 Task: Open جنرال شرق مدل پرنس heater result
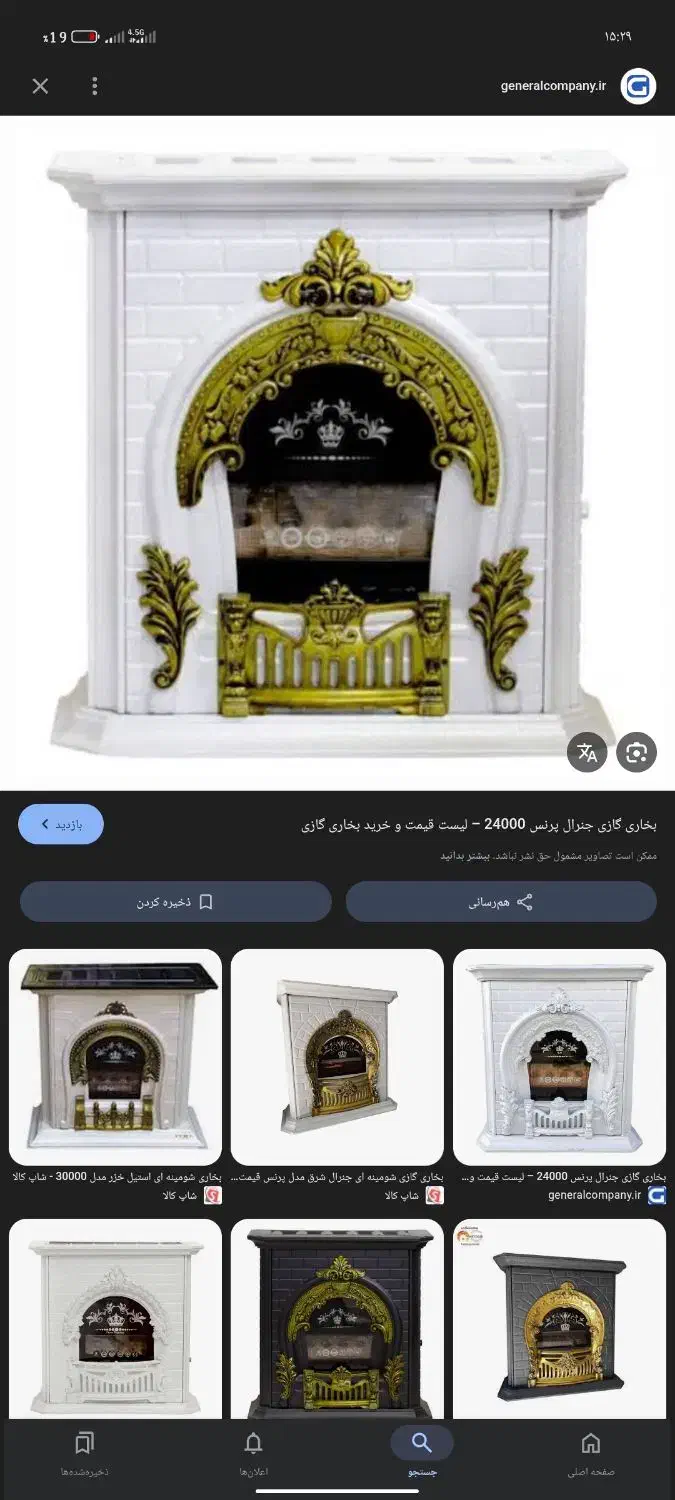[x=337, y=1057]
